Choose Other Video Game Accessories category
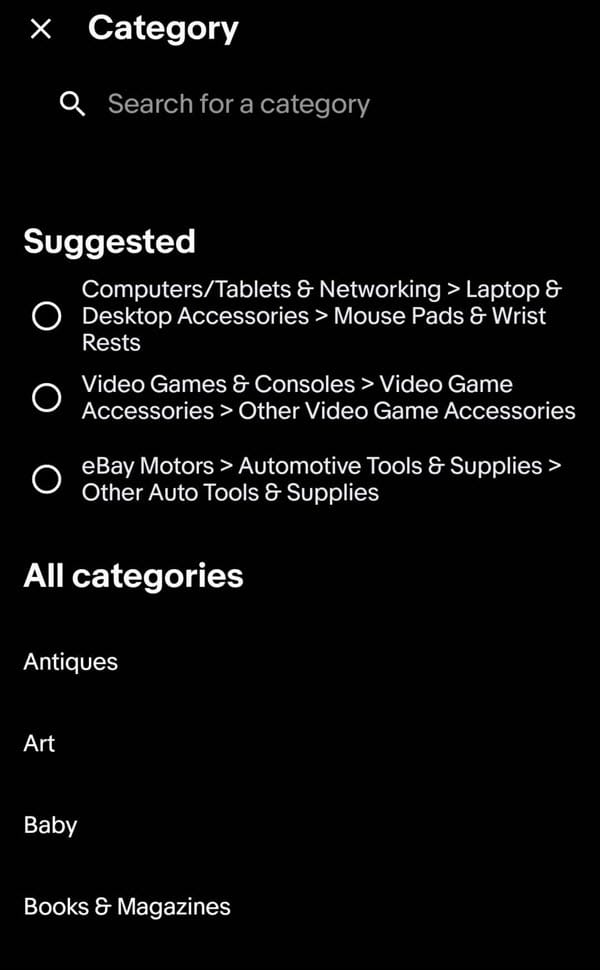 click(x=46, y=398)
